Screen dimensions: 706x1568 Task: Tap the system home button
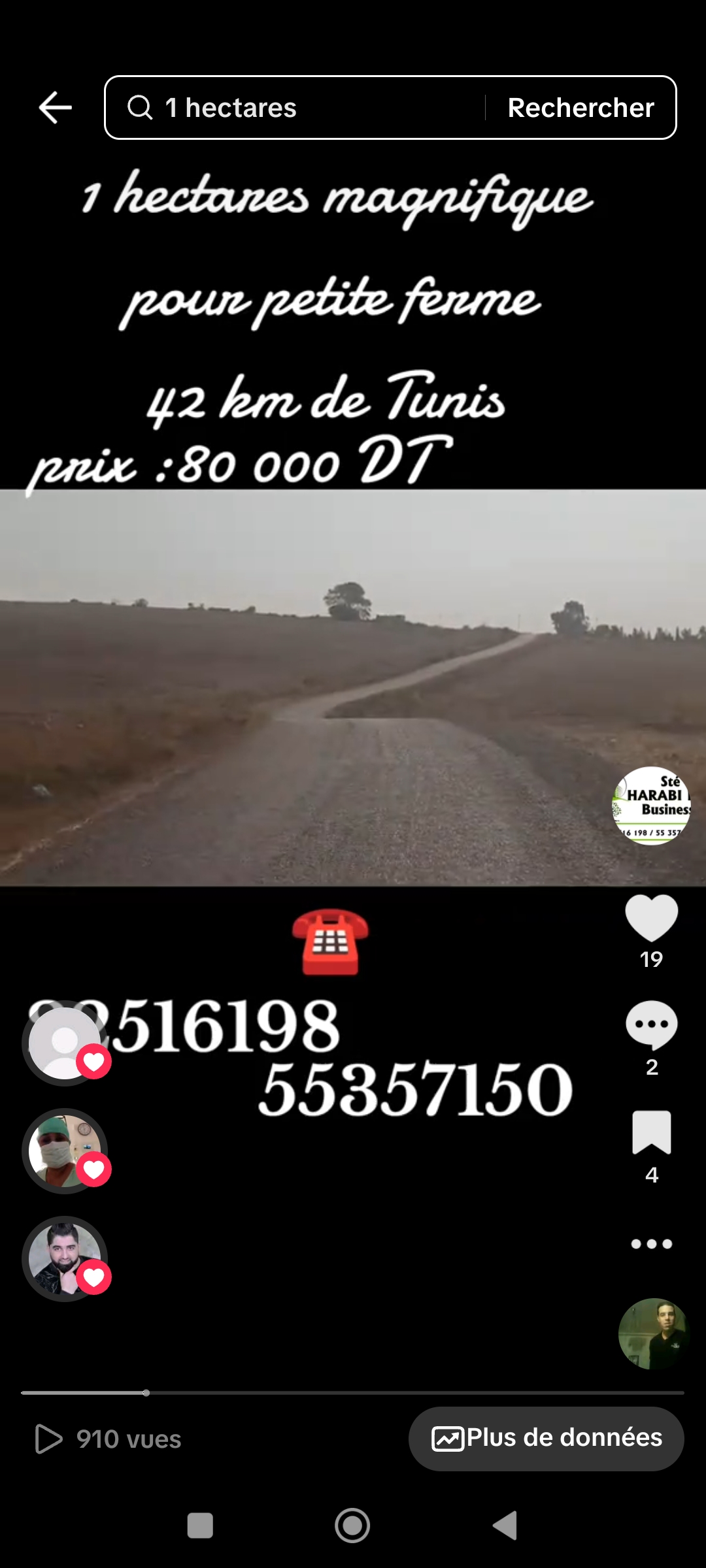[x=352, y=1526]
